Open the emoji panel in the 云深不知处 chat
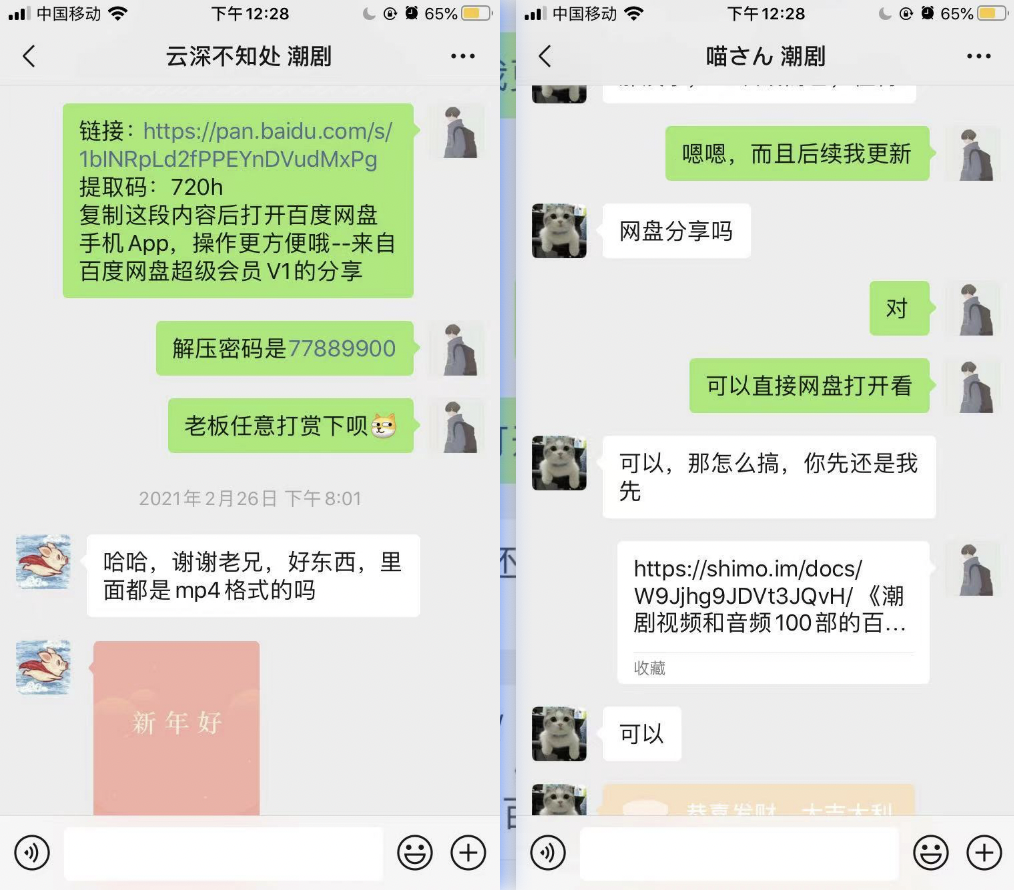The height and width of the screenshot is (890, 1014). point(415,853)
